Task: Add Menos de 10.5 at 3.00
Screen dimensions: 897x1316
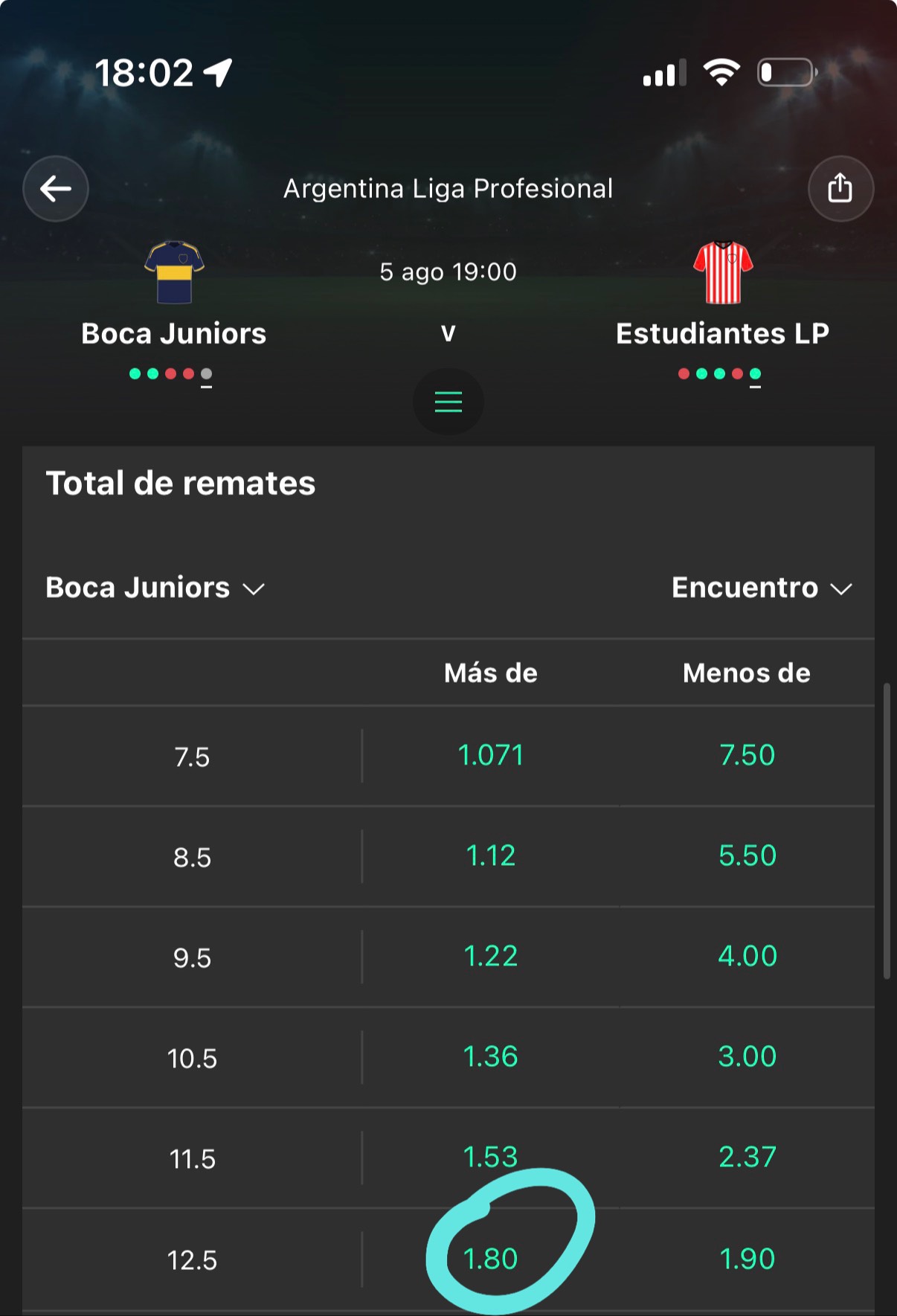Action: [x=747, y=1057]
